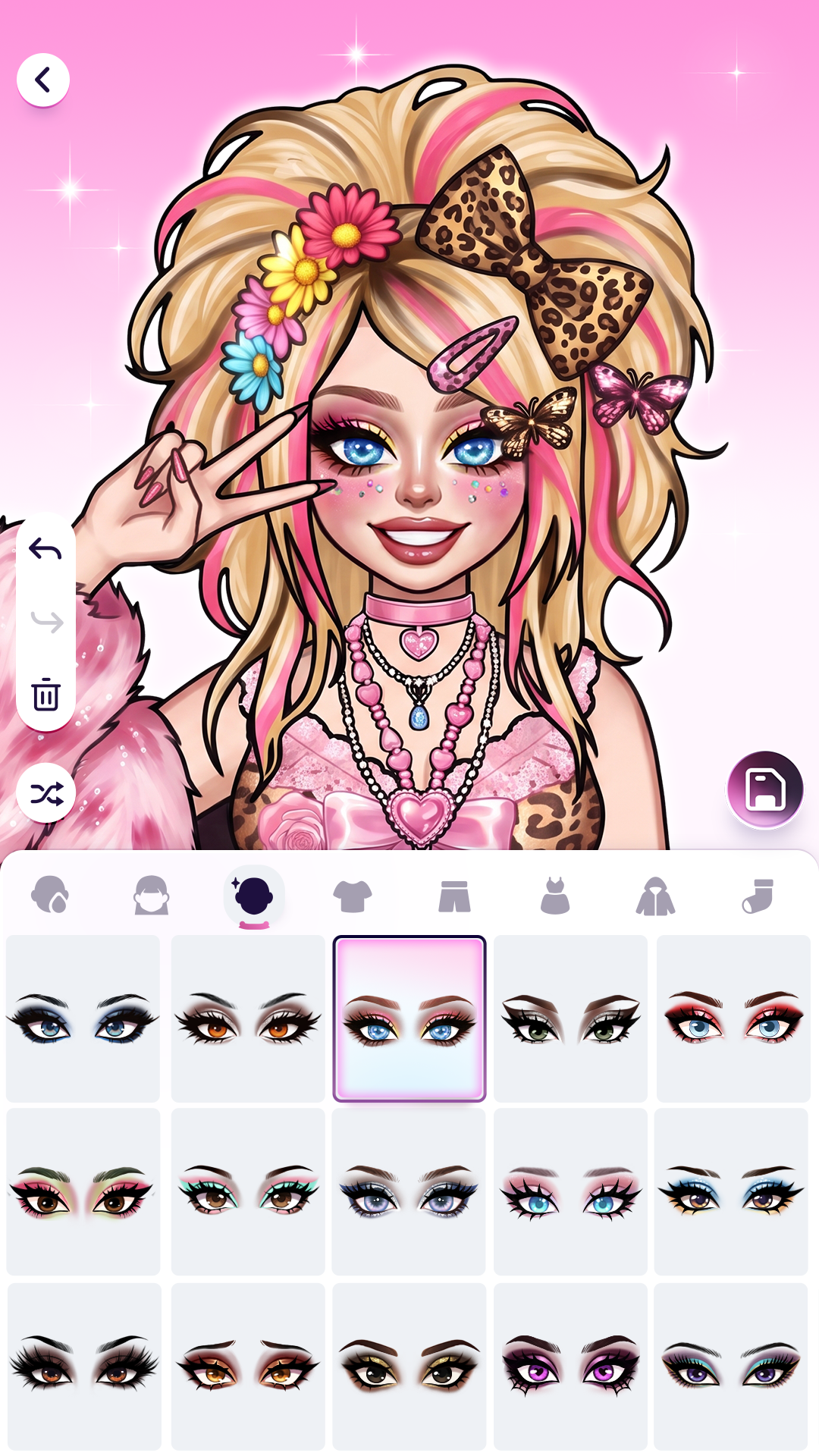The height and width of the screenshot is (1456, 819).
Task: Choose brown eyes with teal eyeliner
Action: [248, 1191]
